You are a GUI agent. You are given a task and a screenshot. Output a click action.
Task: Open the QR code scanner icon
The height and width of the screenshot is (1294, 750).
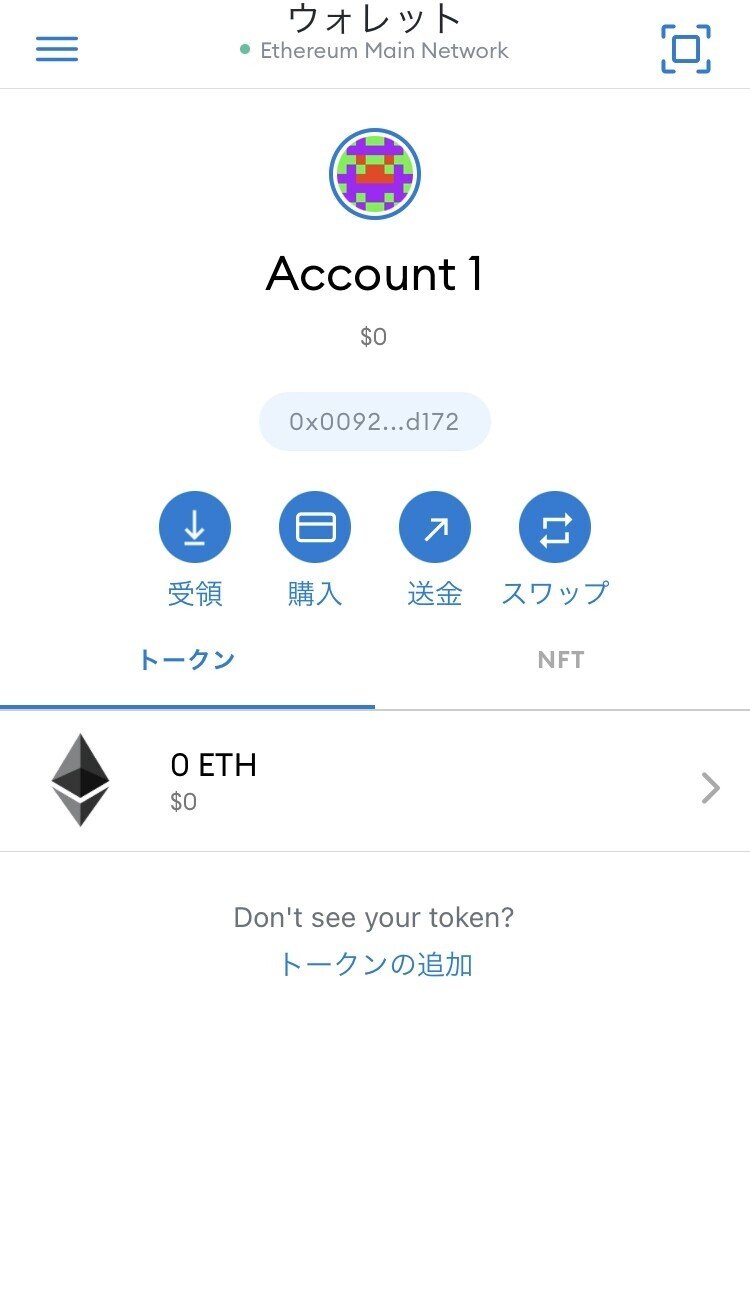click(x=686, y=47)
